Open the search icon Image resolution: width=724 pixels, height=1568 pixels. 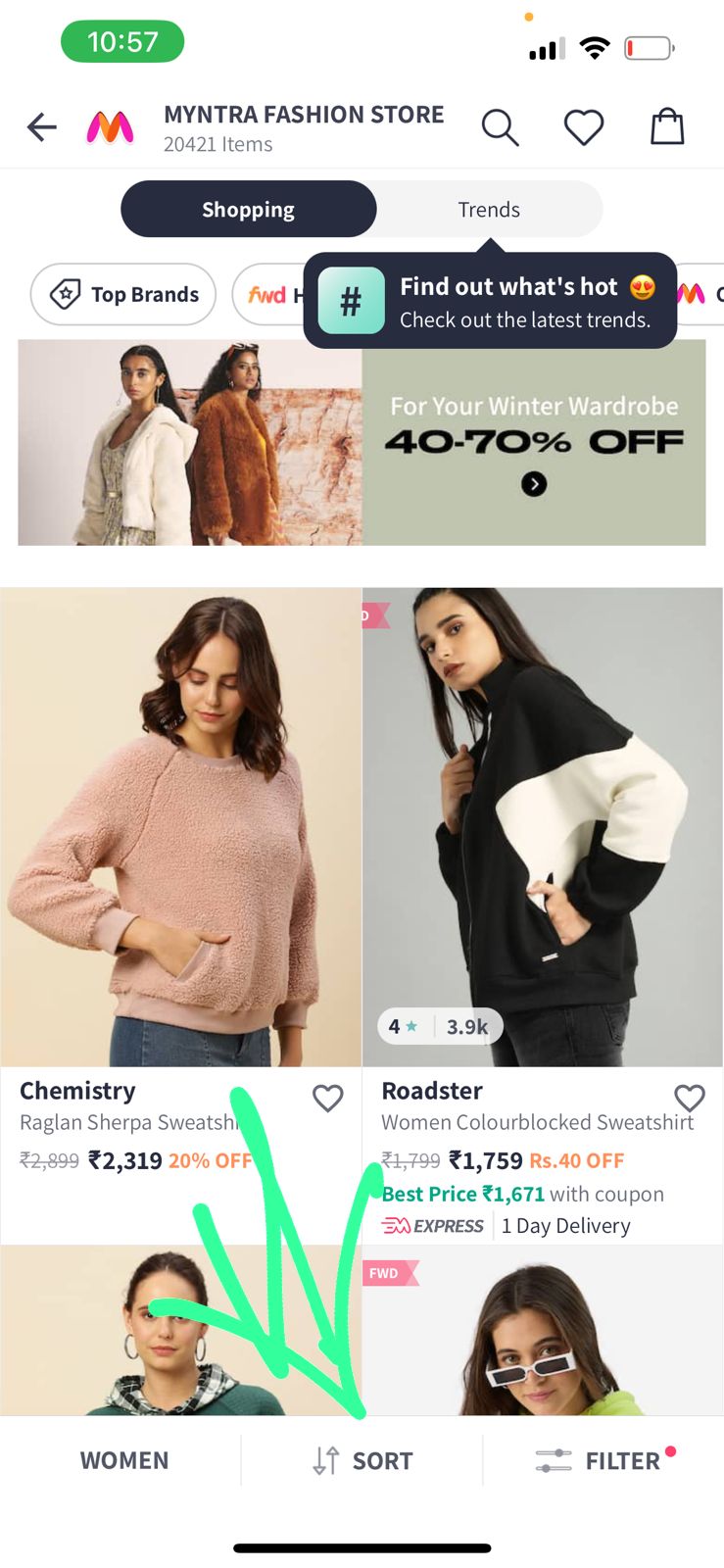500,127
